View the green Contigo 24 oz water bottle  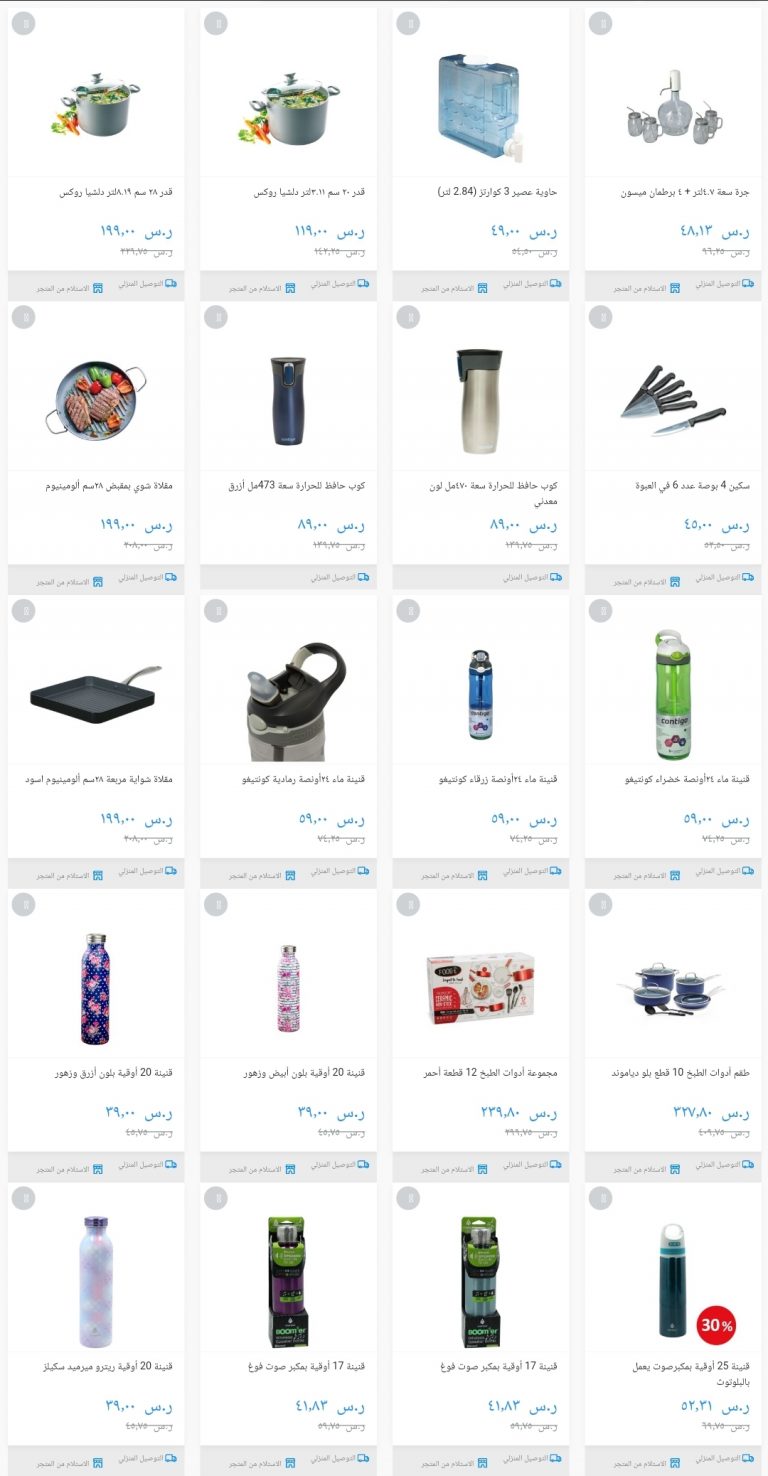(x=673, y=740)
